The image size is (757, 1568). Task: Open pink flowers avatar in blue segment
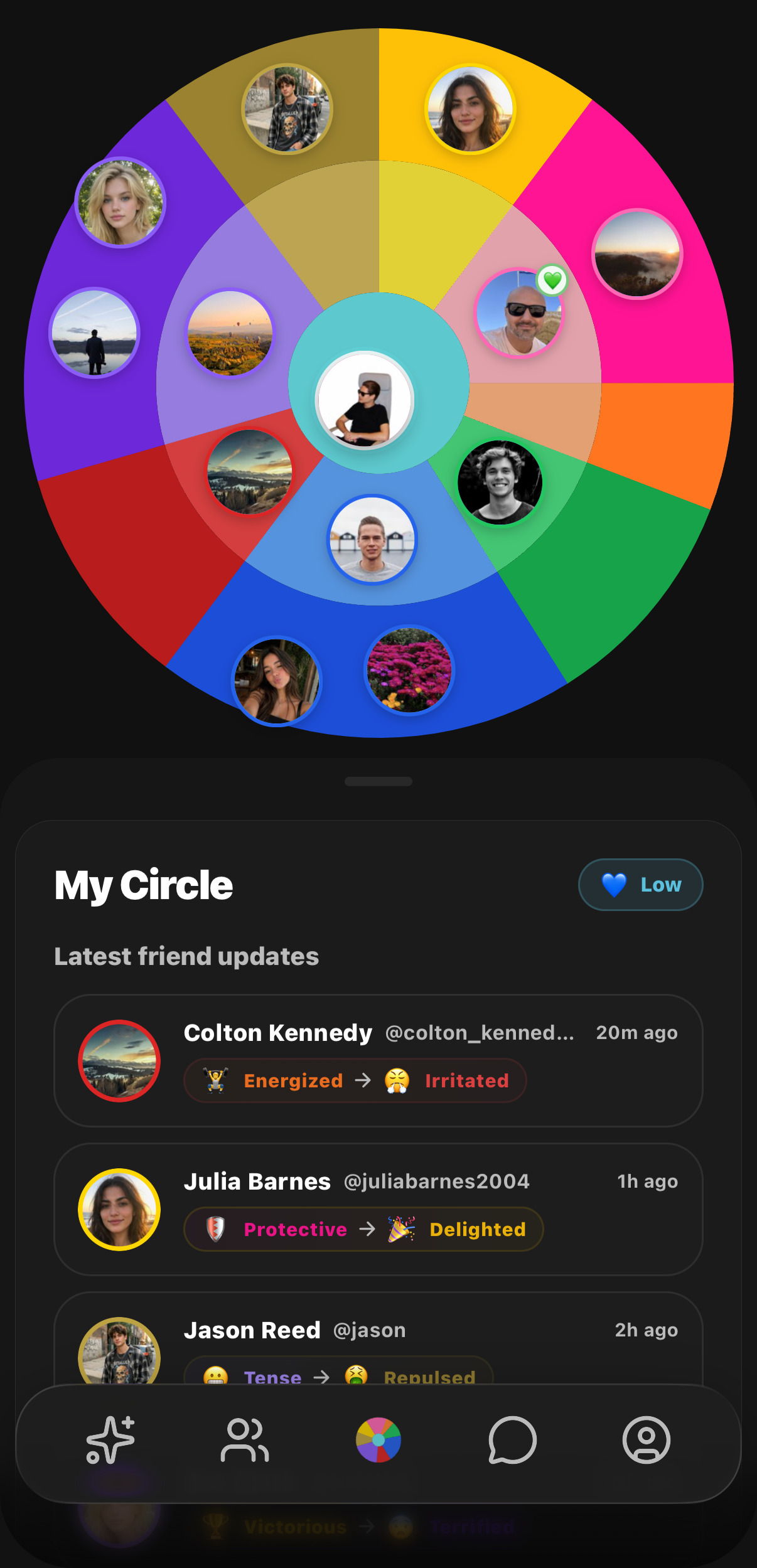point(409,670)
